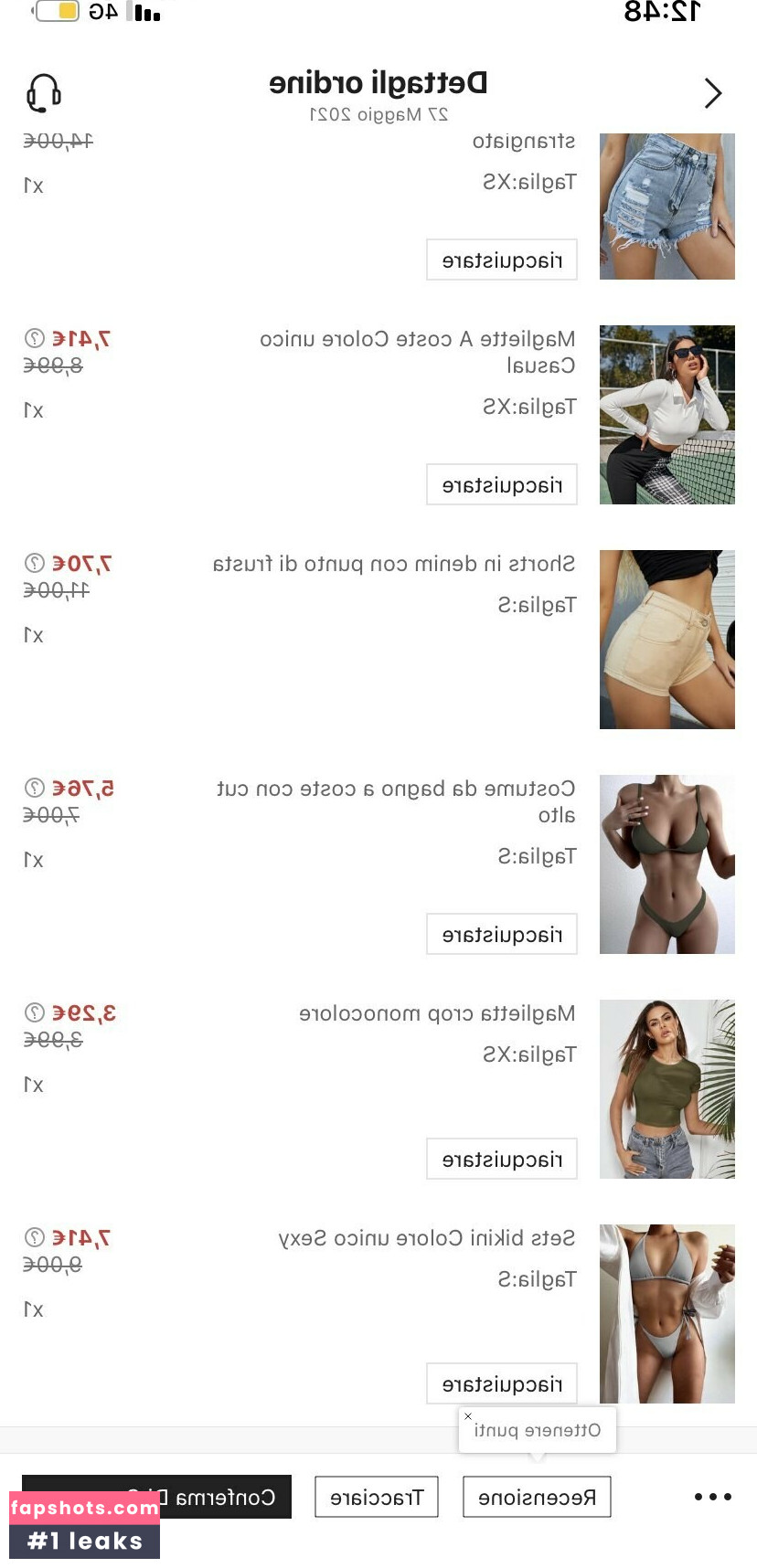
Task: Tap riacquistare for Maglietta crop monocolore
Action: tap(502, 1159)
